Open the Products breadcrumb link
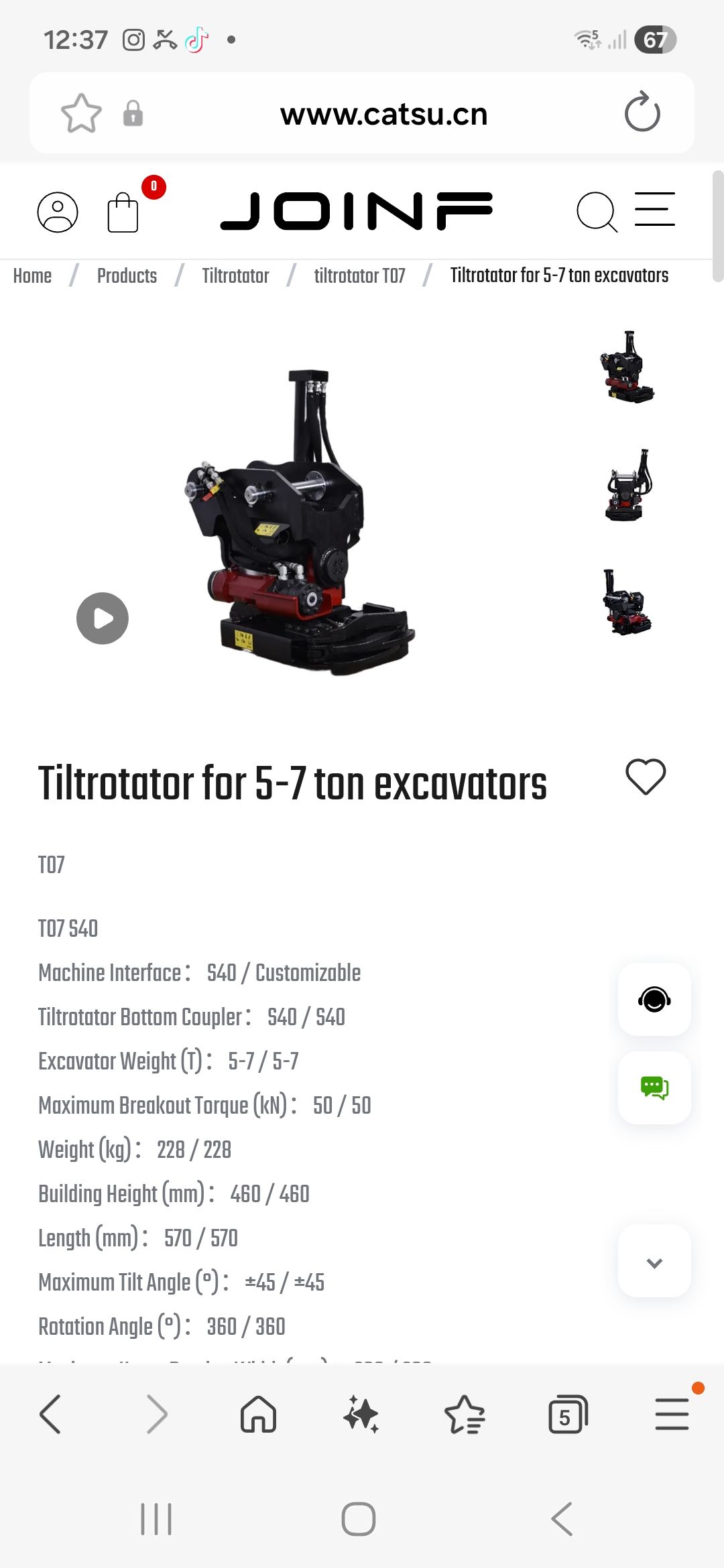 pos(127,275)
